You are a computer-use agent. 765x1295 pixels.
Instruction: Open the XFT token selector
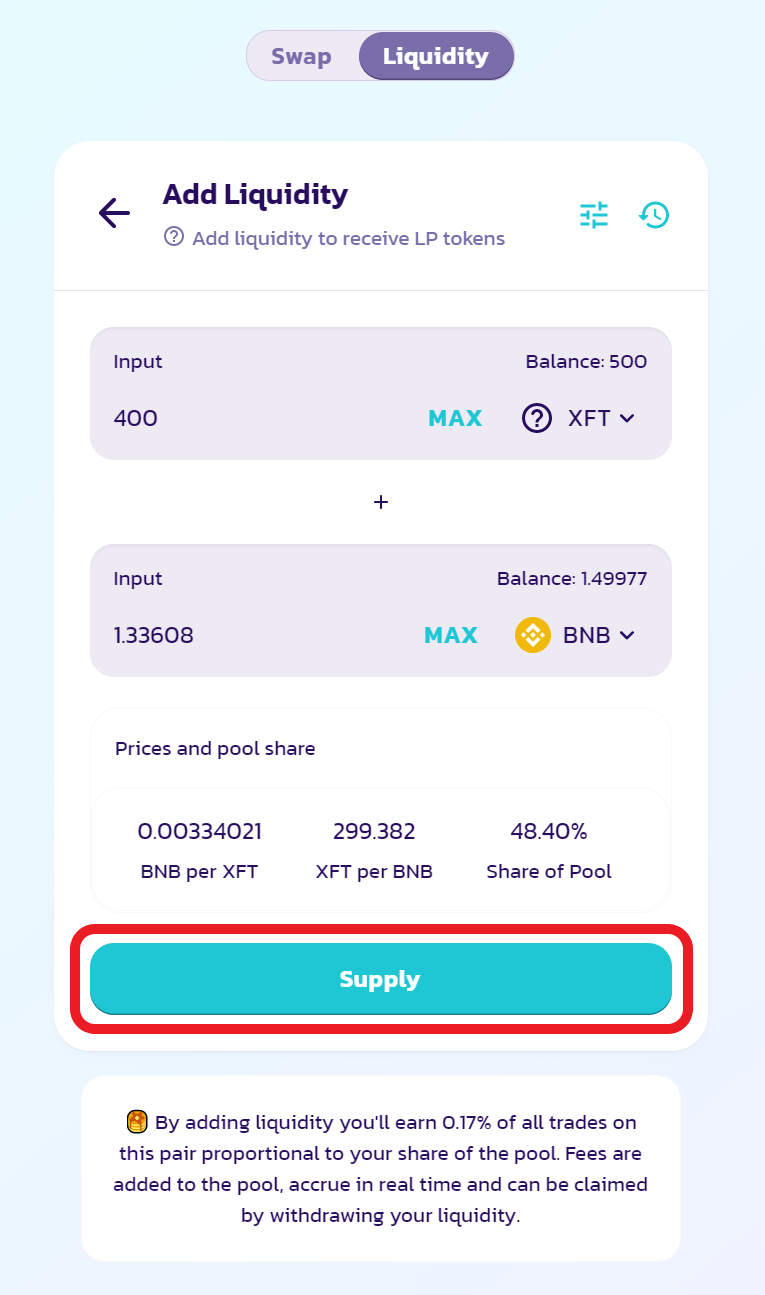[x=579, y=418]
